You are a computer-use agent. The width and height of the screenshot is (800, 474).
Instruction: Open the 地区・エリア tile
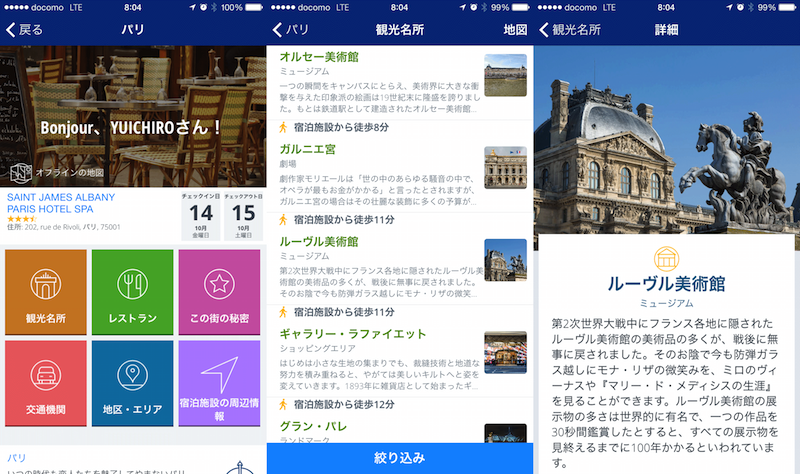[132, 382]
